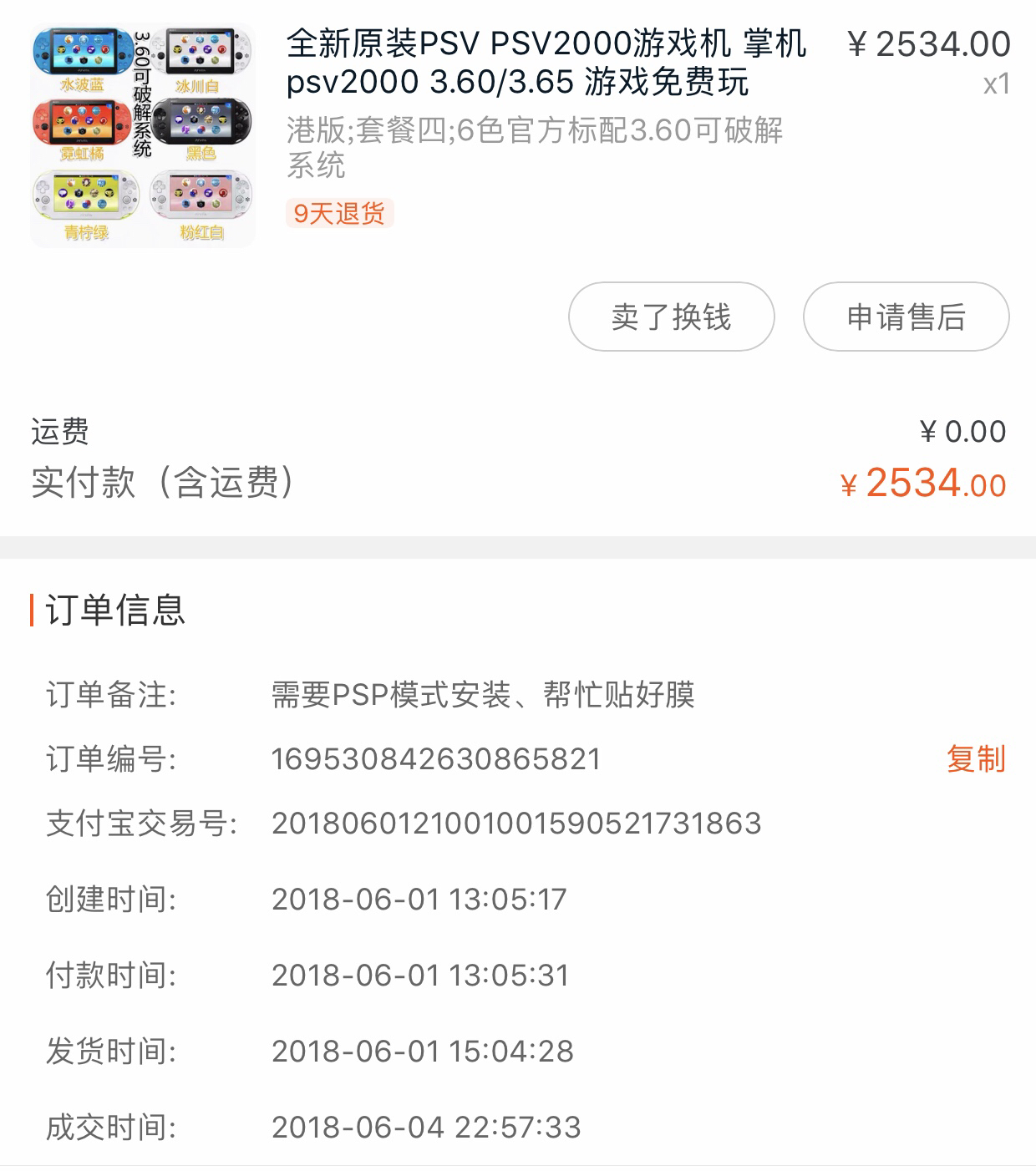Screen dimensions: 1036x1171
Task: Request after-sales via 申请售后
Action: (x=906, y=317)
